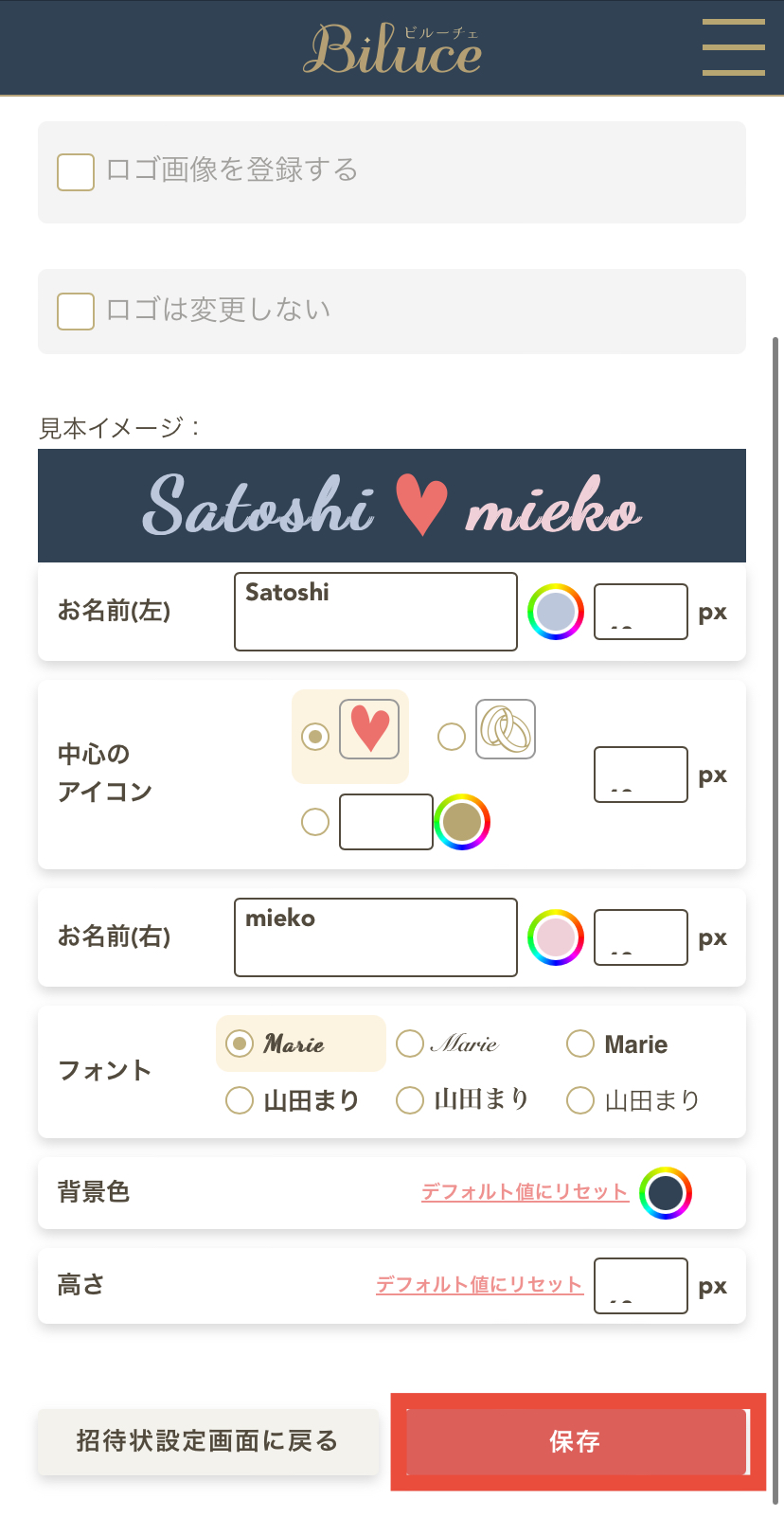Check the ロゴは変更しない box
The height and width of the screenshot is (1516, 784).
pos(76,312)
